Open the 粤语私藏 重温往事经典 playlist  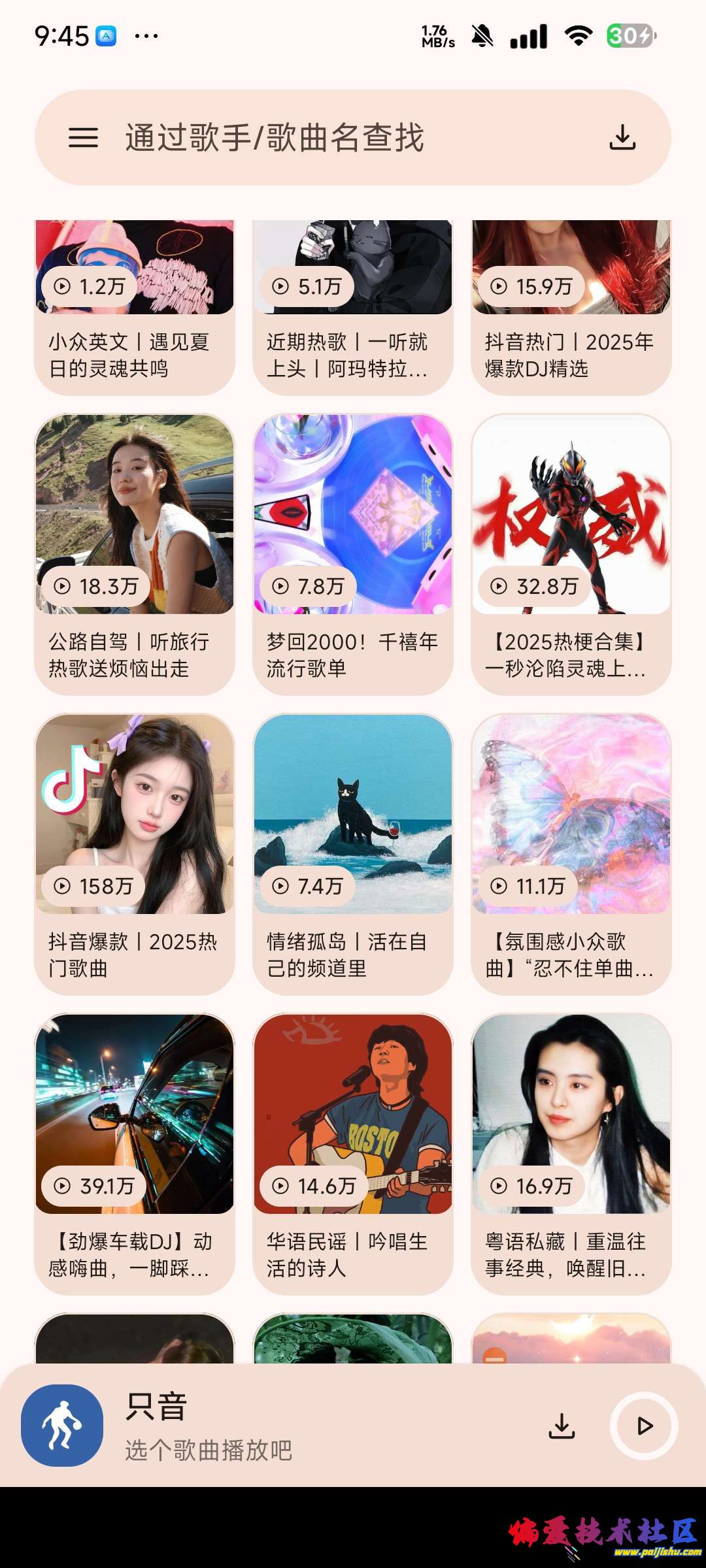(x=571, y=1153)
